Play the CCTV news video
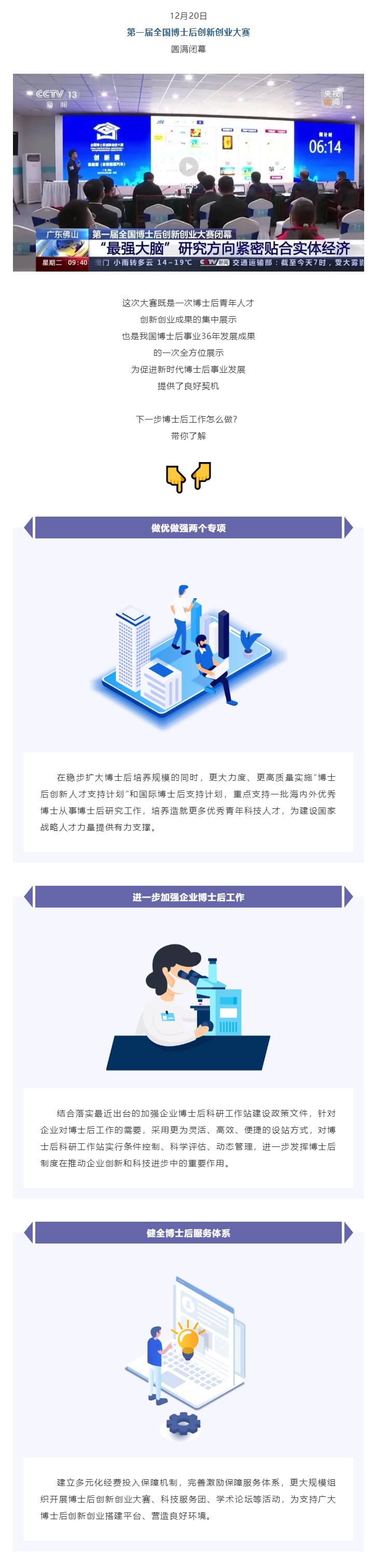 click(x=188, y=166)
